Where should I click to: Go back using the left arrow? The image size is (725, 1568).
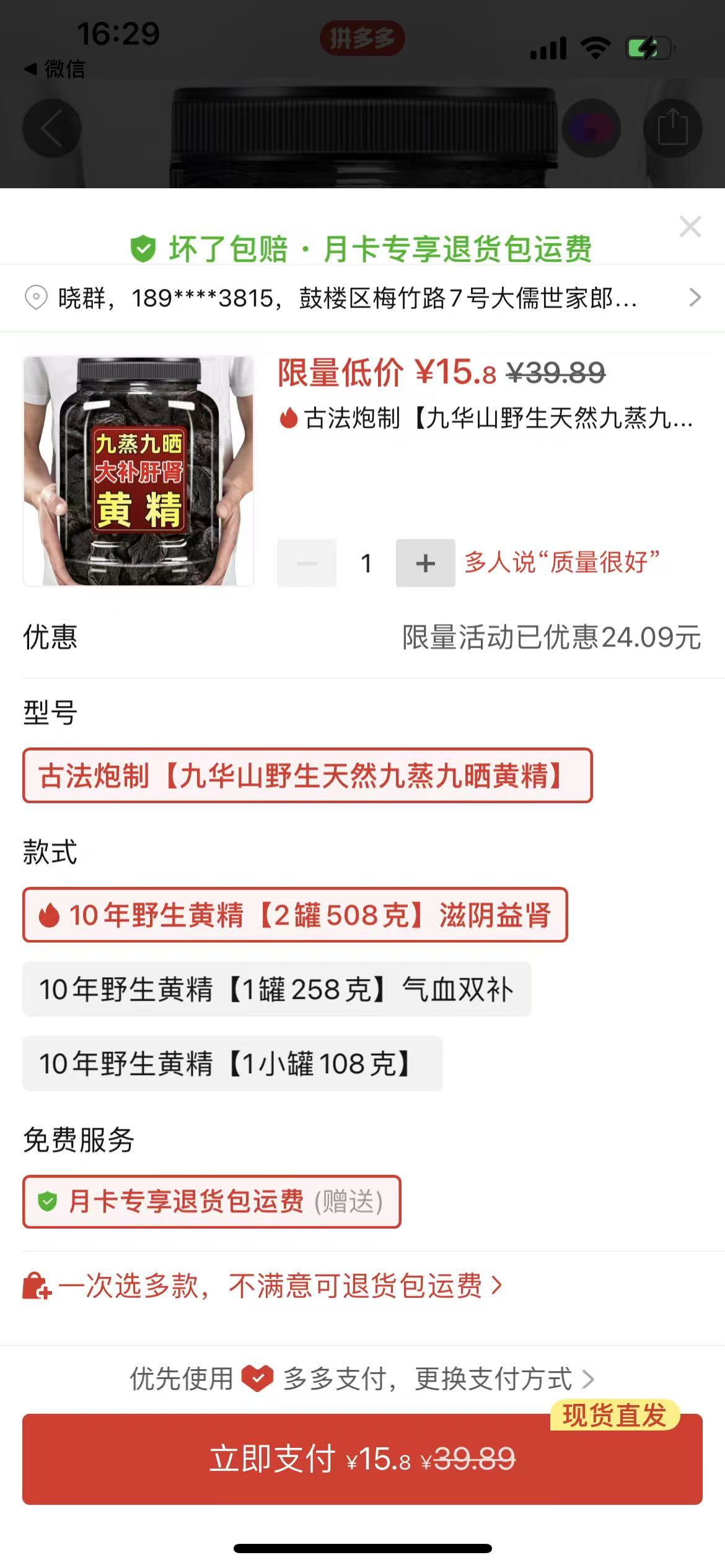pos(52,128)
